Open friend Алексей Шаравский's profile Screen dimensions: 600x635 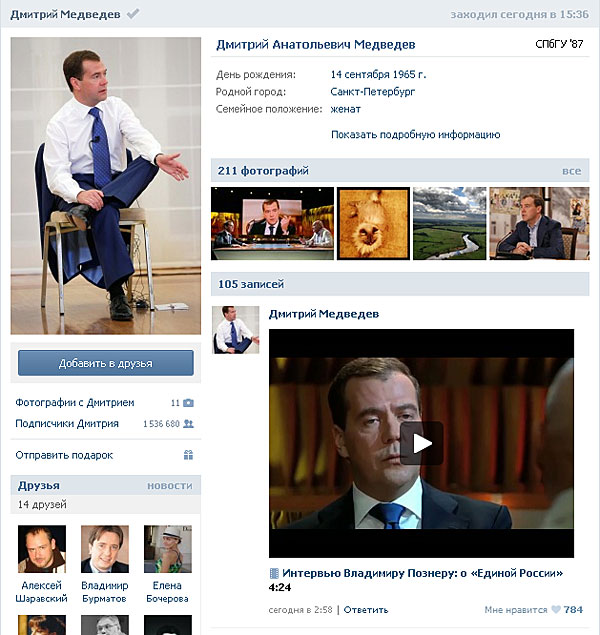point(42,550)
